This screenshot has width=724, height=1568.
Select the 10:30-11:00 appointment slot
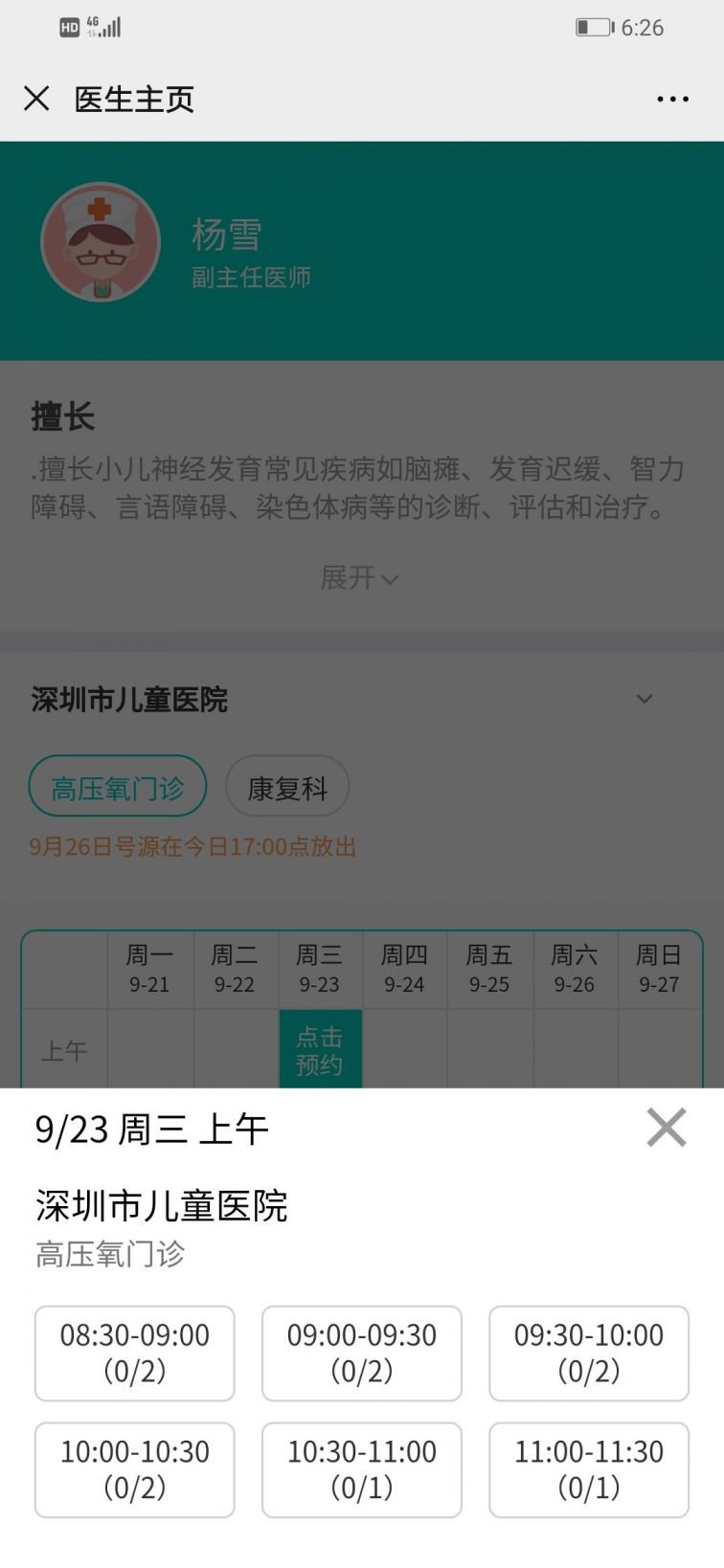[x=362, y=1469]
